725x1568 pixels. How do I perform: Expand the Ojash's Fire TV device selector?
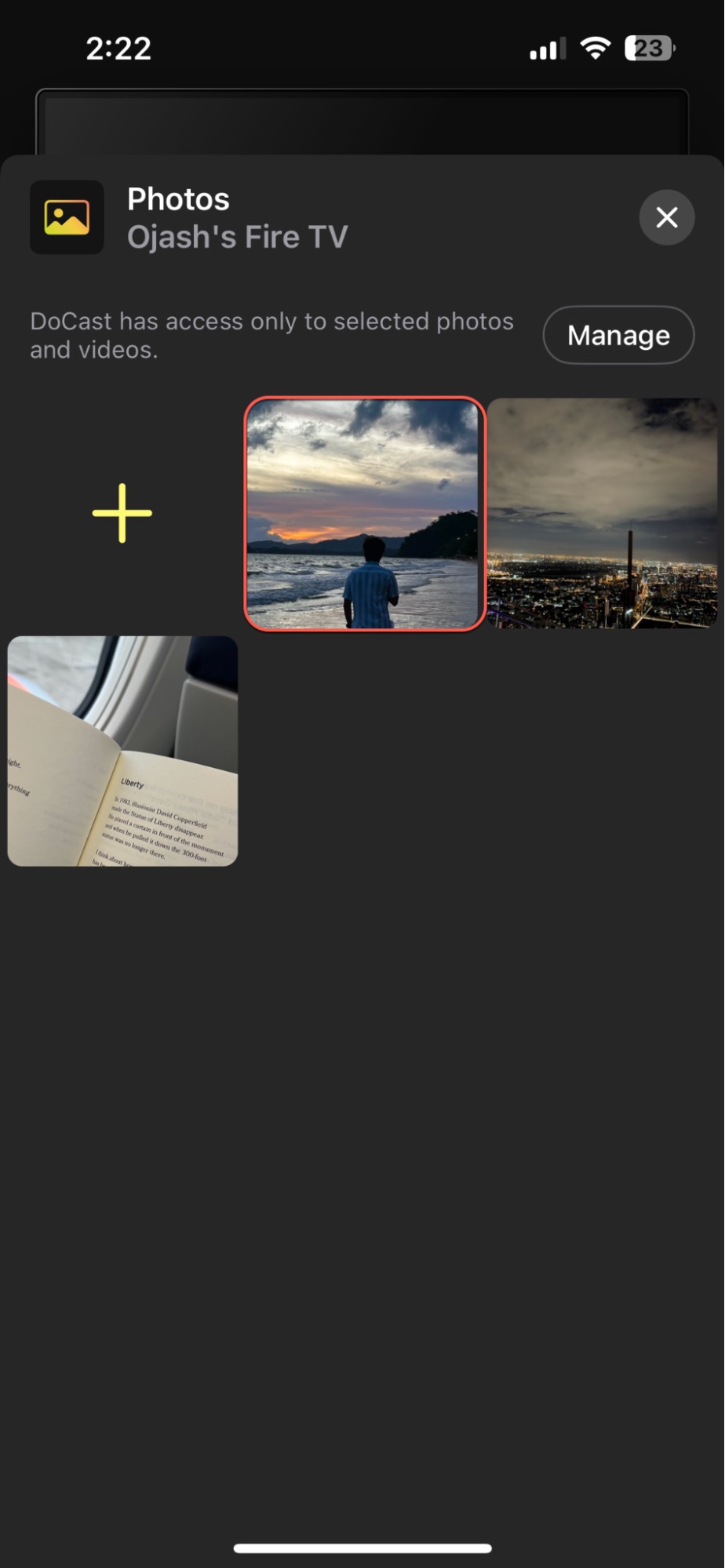coord(237,236)
